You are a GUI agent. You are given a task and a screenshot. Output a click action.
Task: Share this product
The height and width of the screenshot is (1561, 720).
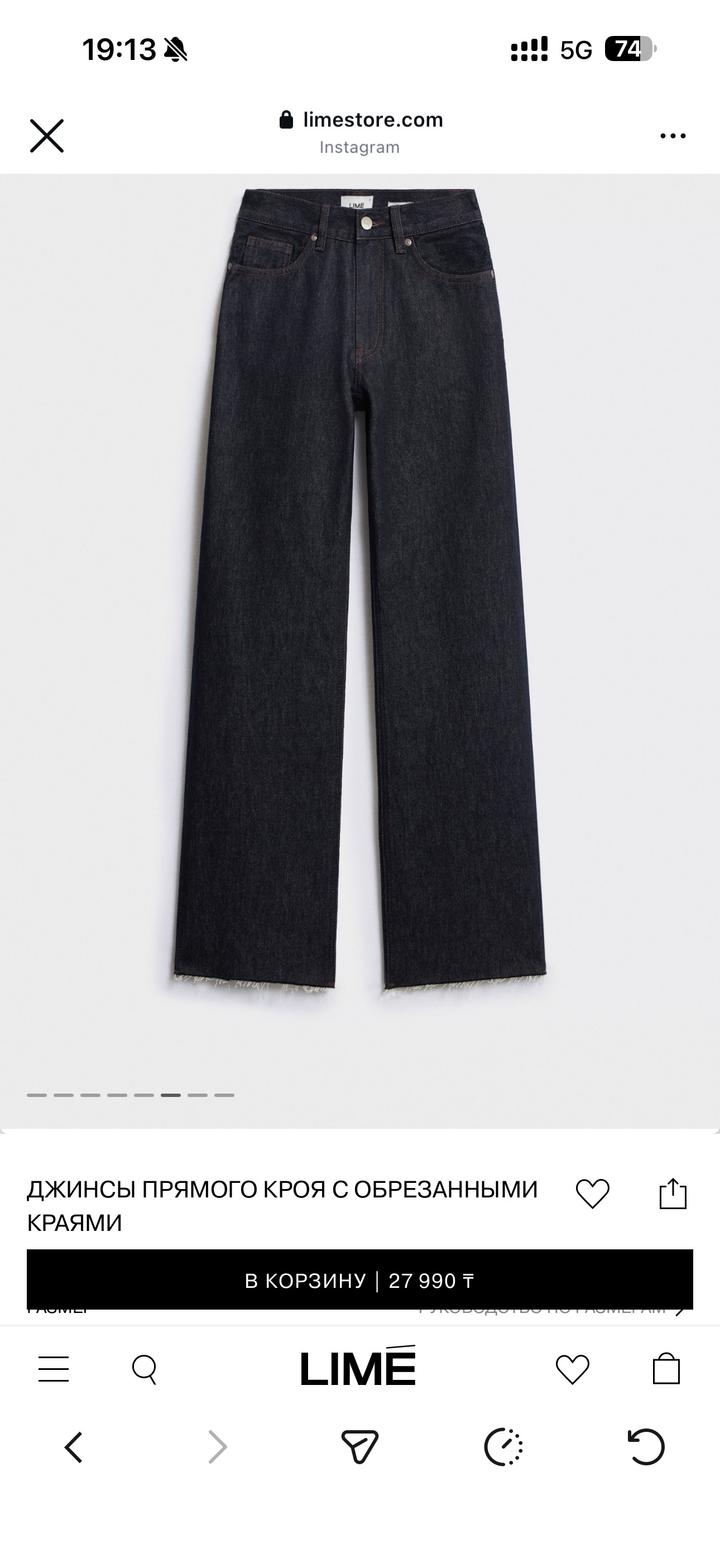point(673,1193)
